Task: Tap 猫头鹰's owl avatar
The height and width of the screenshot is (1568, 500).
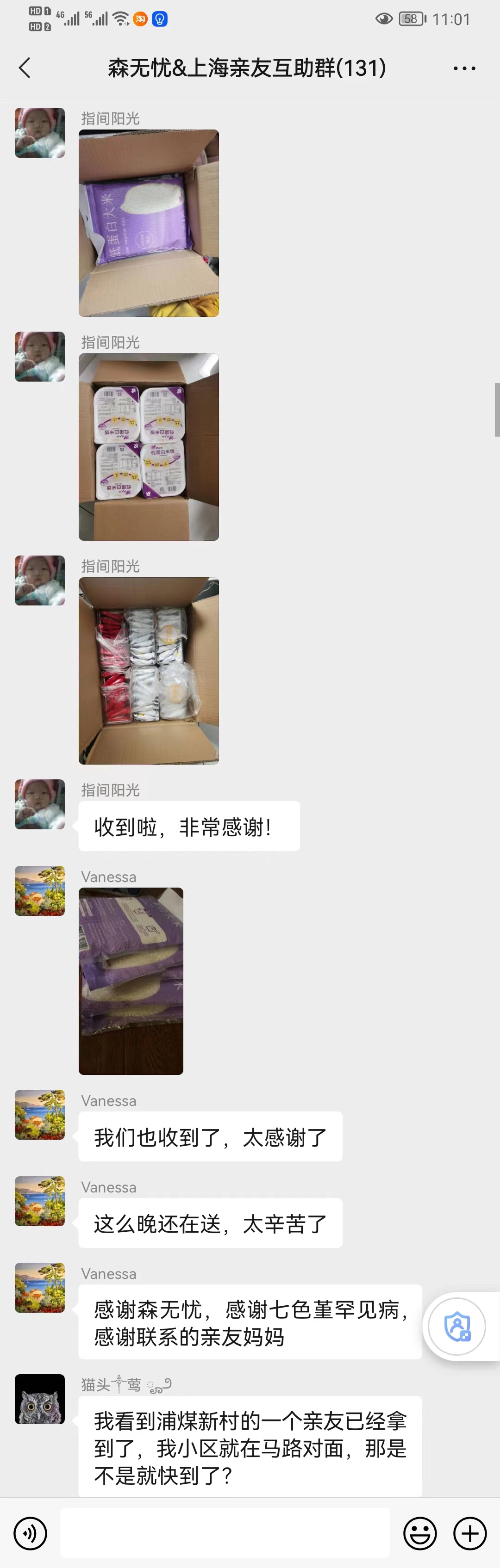Action: [40, 1399]
